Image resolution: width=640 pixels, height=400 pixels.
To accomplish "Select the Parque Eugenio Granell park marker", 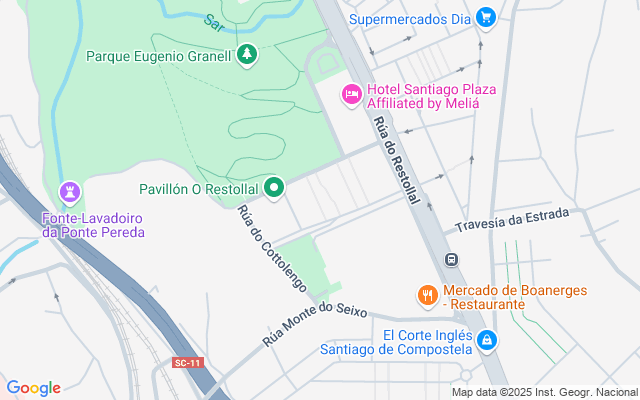I will 247,55.
